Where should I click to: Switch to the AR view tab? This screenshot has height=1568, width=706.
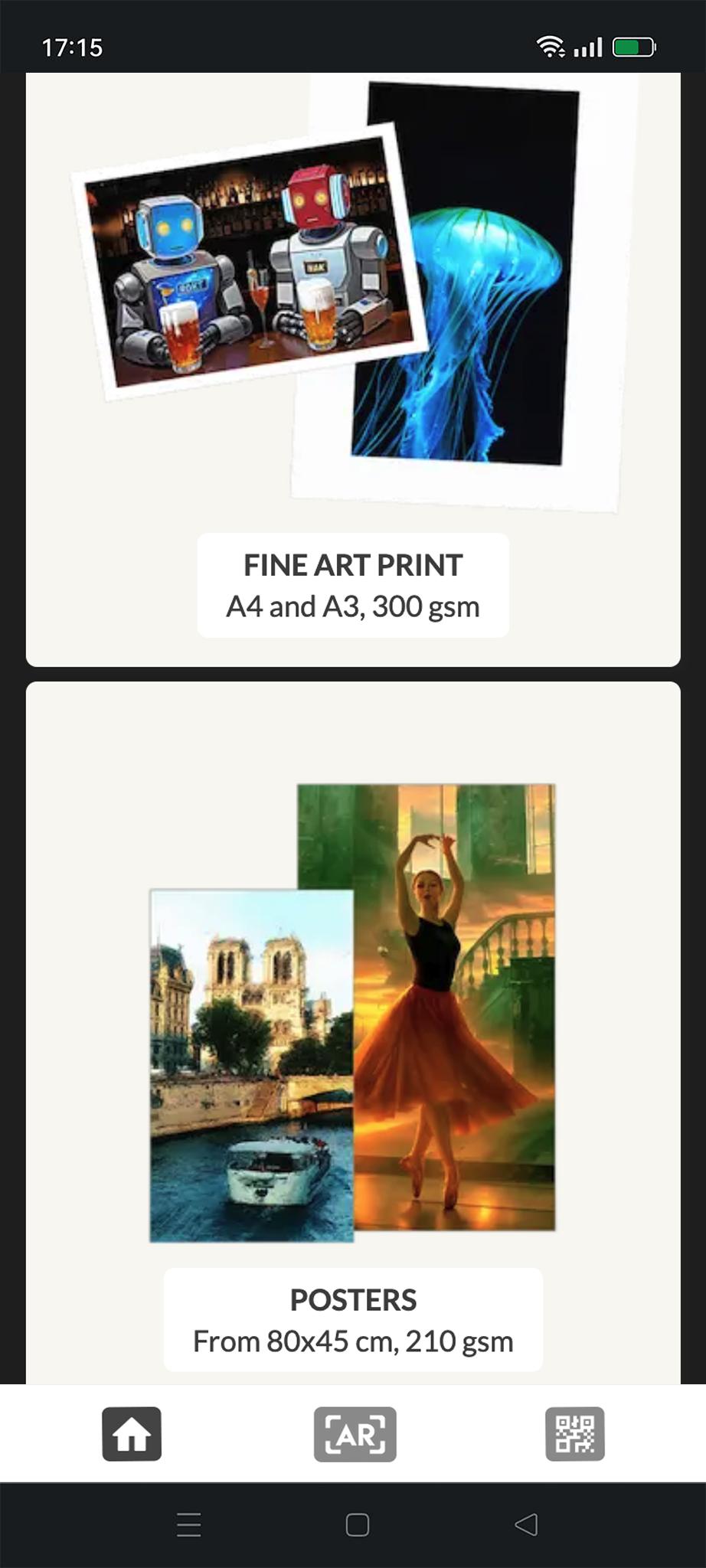355,1434
